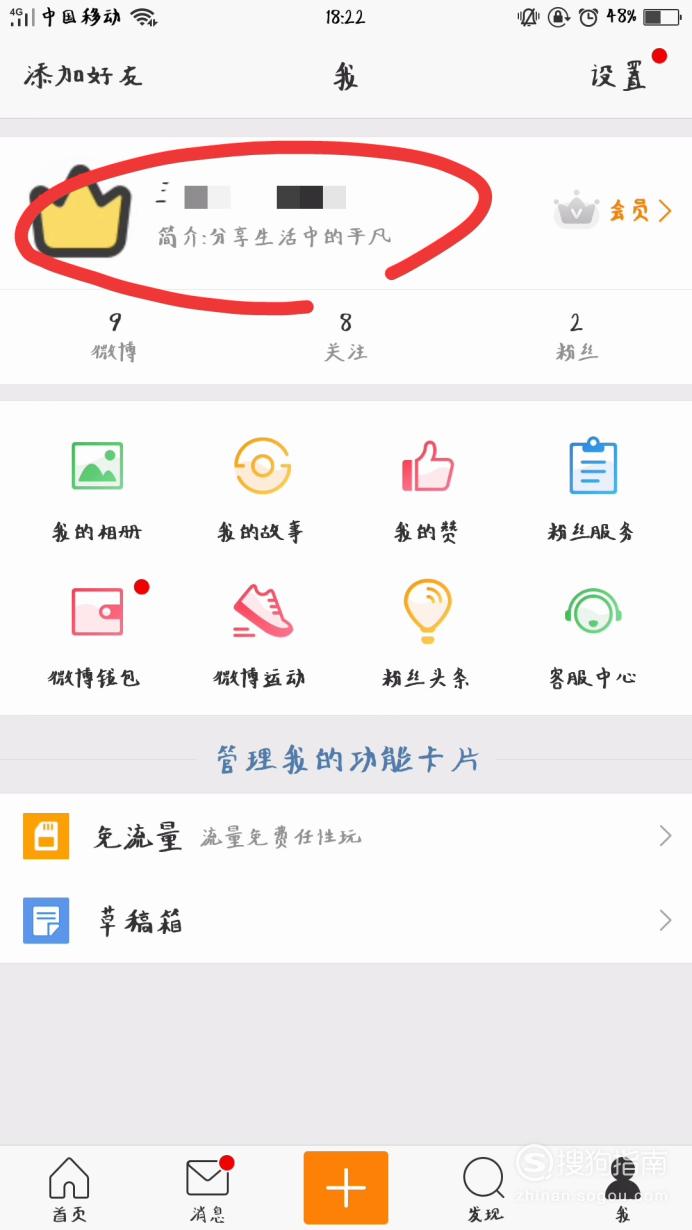Image resolution: width=692 pixels, height=1230 pixels.
Task: Open 草稿箱 drafts
Action: click(346, 921)
